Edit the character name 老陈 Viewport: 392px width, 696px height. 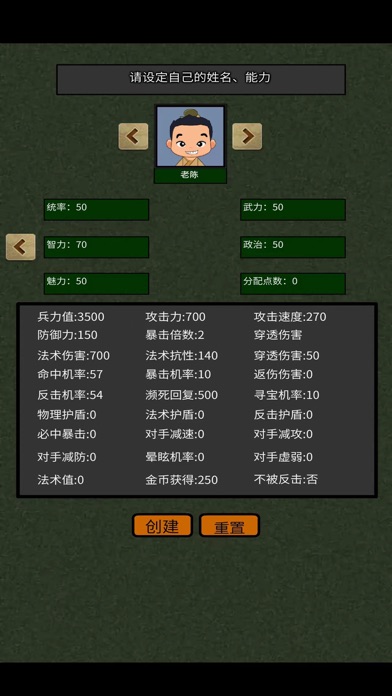(190, 175)
